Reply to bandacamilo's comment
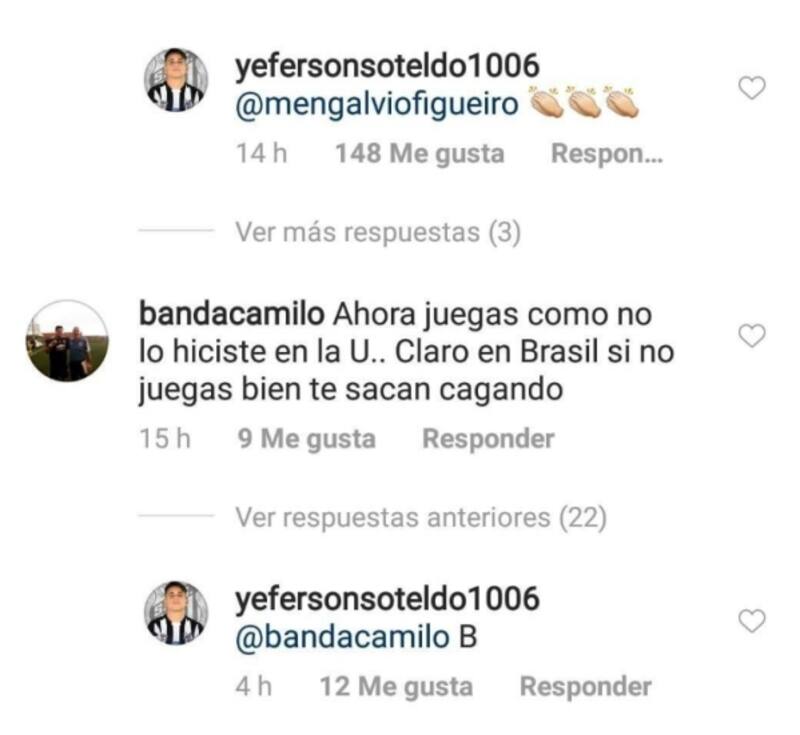 tap(488, 439)
